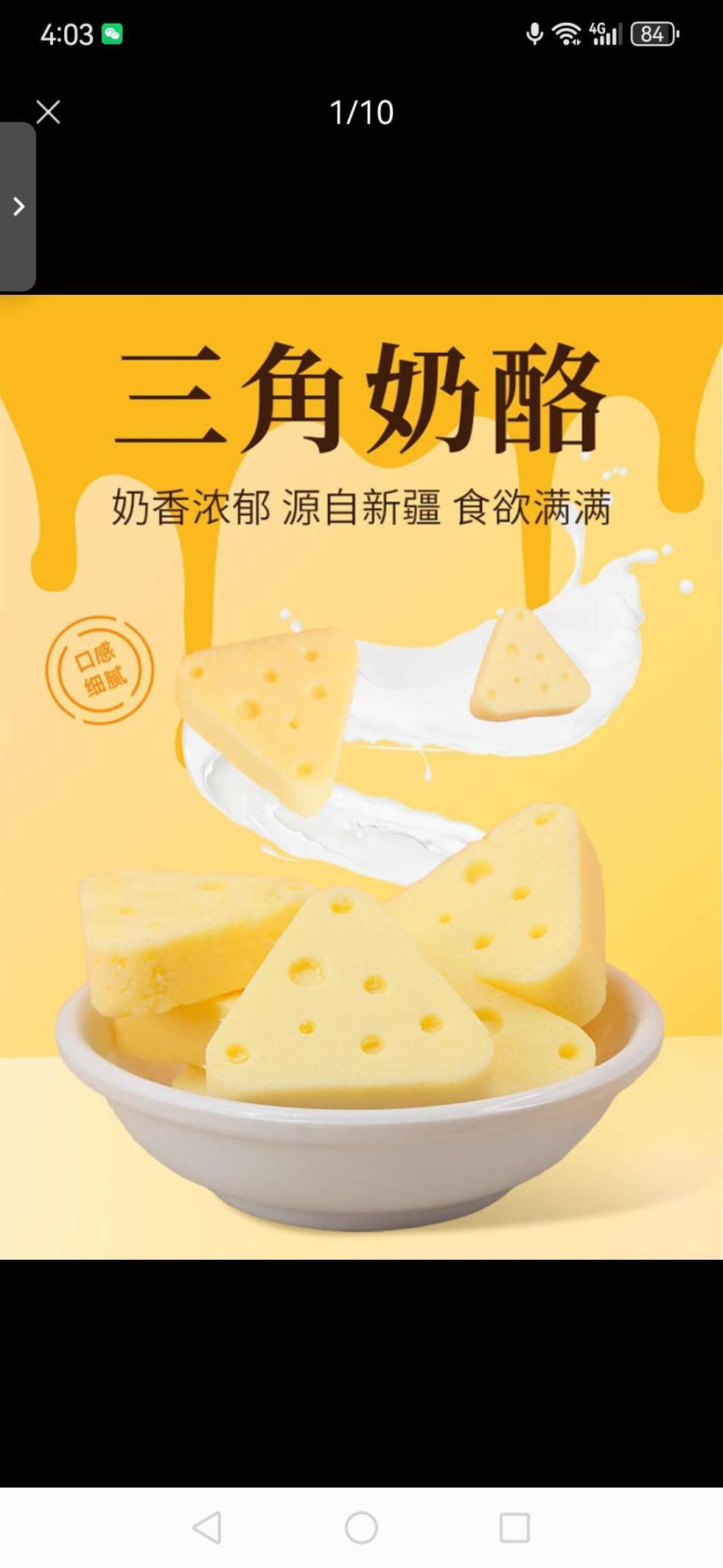Tap the system back button
Viewport: 723px width, 1568px height.
point(207,1527)
